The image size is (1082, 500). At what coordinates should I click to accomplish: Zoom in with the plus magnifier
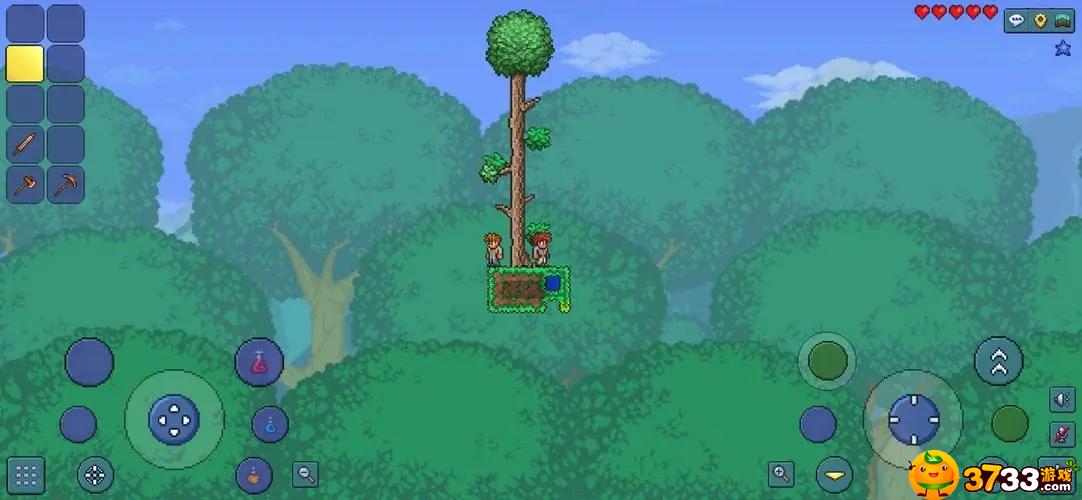pyautogui.click(x=781, y=474)
